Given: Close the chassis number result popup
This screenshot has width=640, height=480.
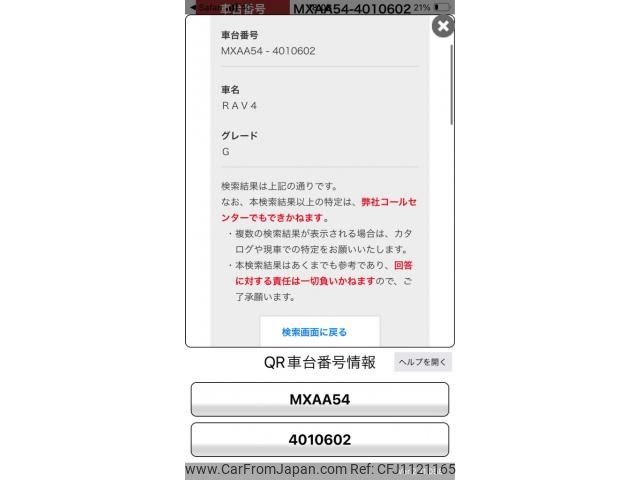Looking at the screenshot, I should click(443, 27).
